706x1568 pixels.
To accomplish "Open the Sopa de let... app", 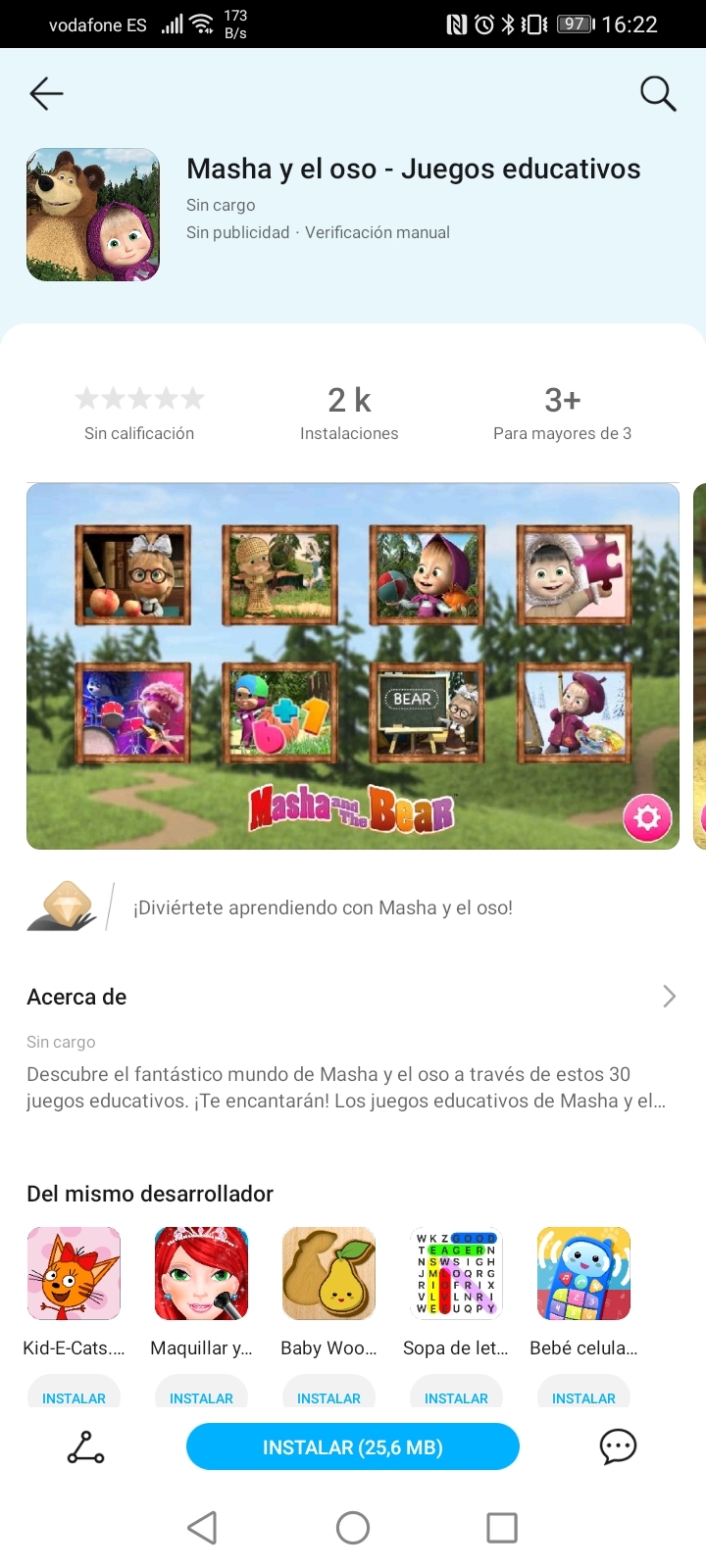I will tap(456, 1273).
